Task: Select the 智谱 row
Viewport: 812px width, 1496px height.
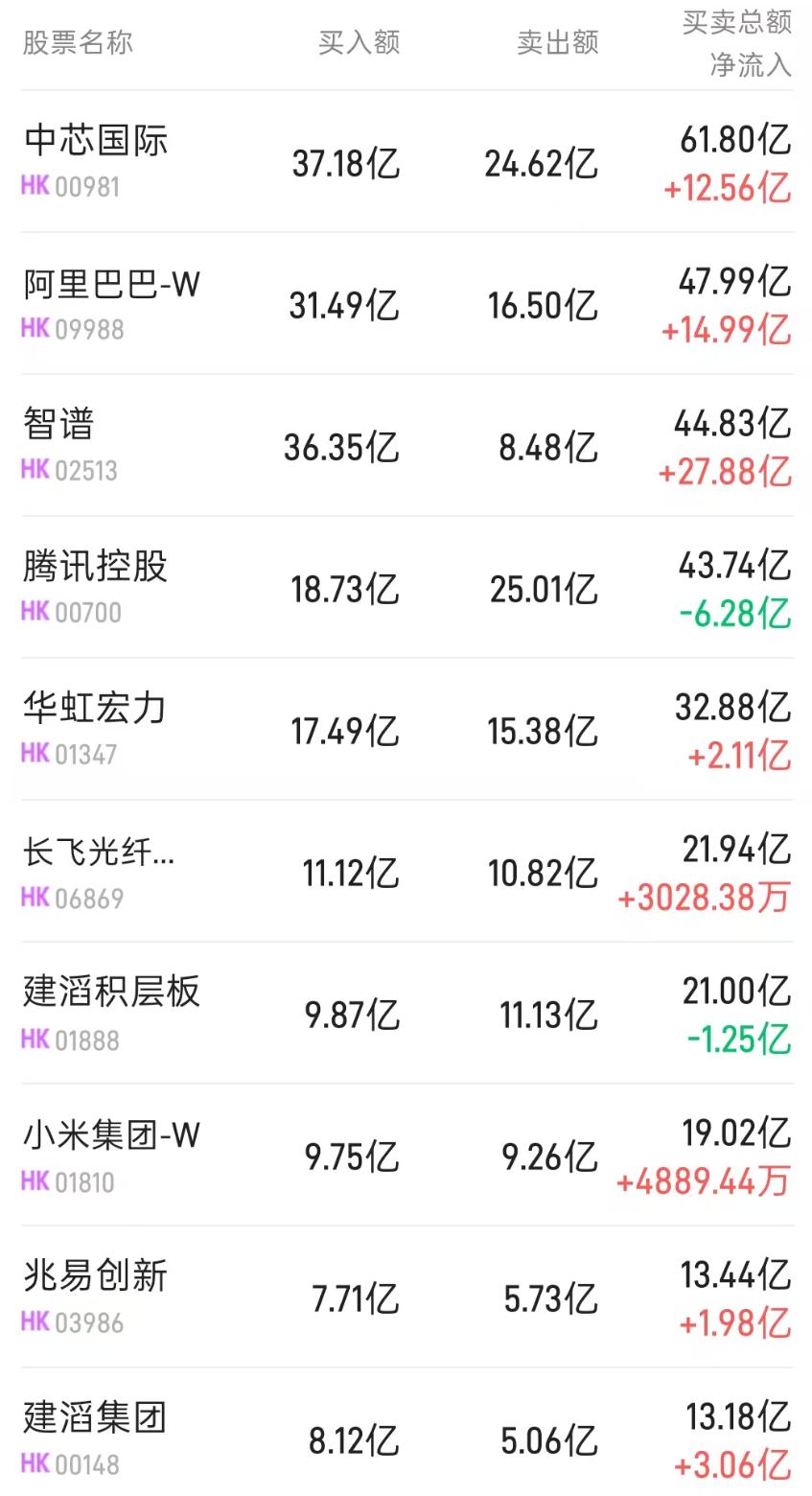Action: (x=406, y=446)
